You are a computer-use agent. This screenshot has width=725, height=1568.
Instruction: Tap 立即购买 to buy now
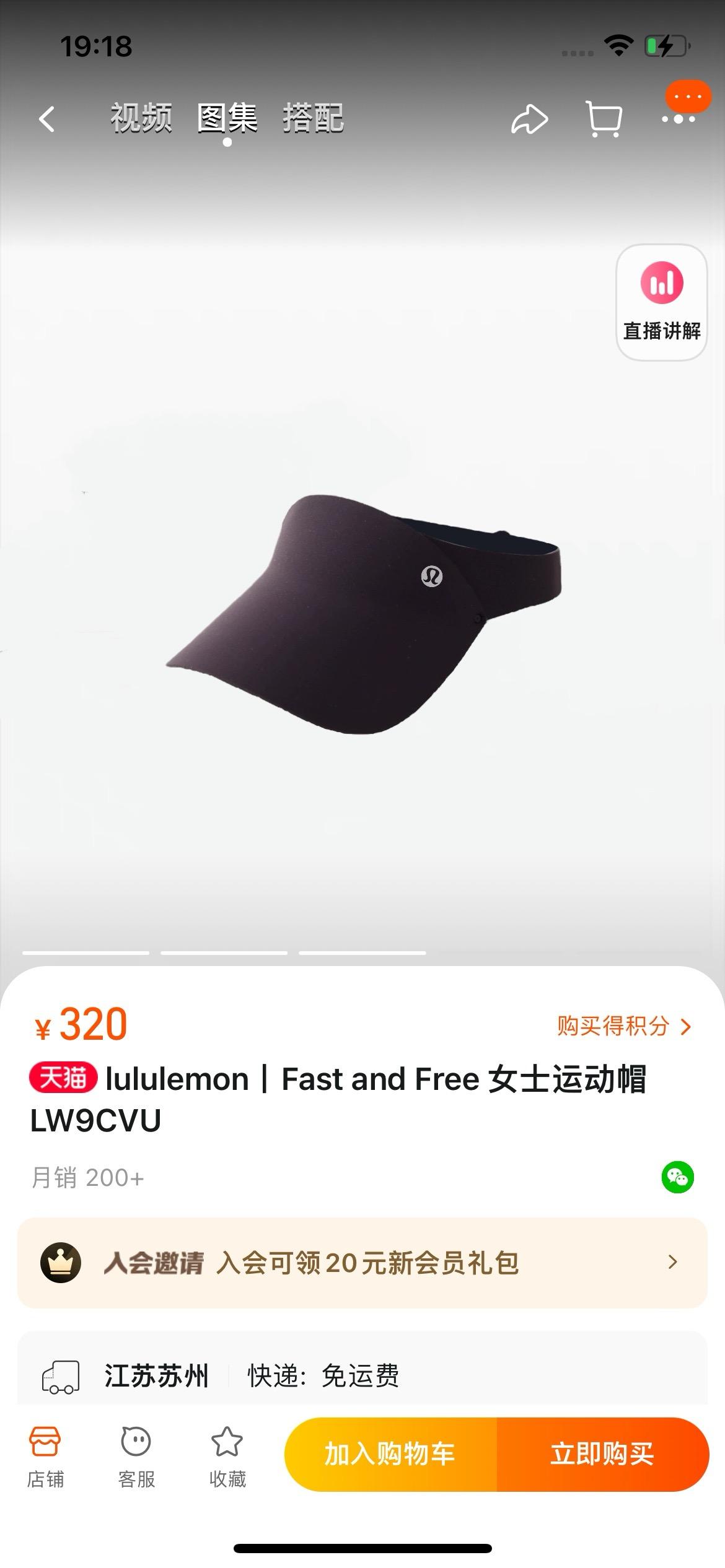coord(602,1453)
